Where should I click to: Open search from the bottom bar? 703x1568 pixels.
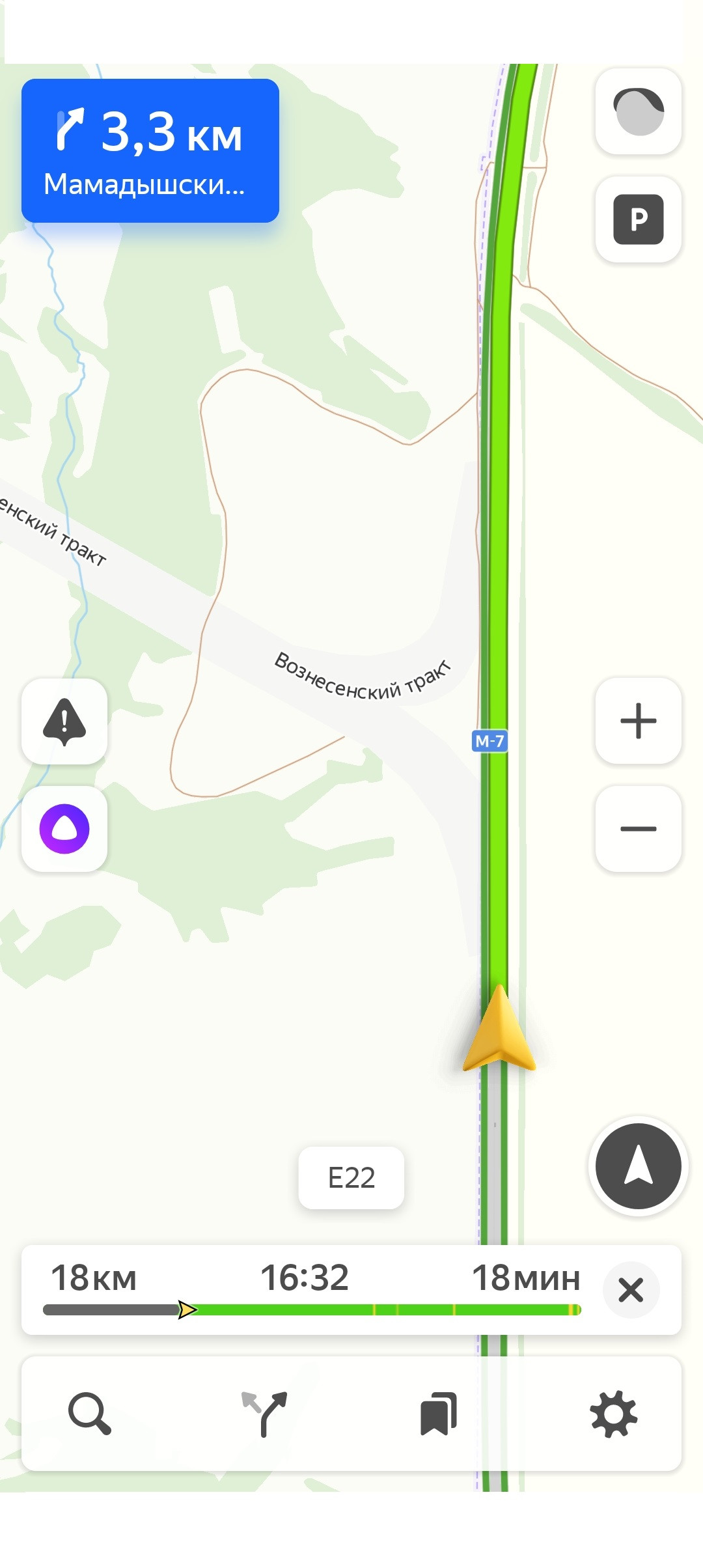pyautogui.click(x=90, y=1413)
